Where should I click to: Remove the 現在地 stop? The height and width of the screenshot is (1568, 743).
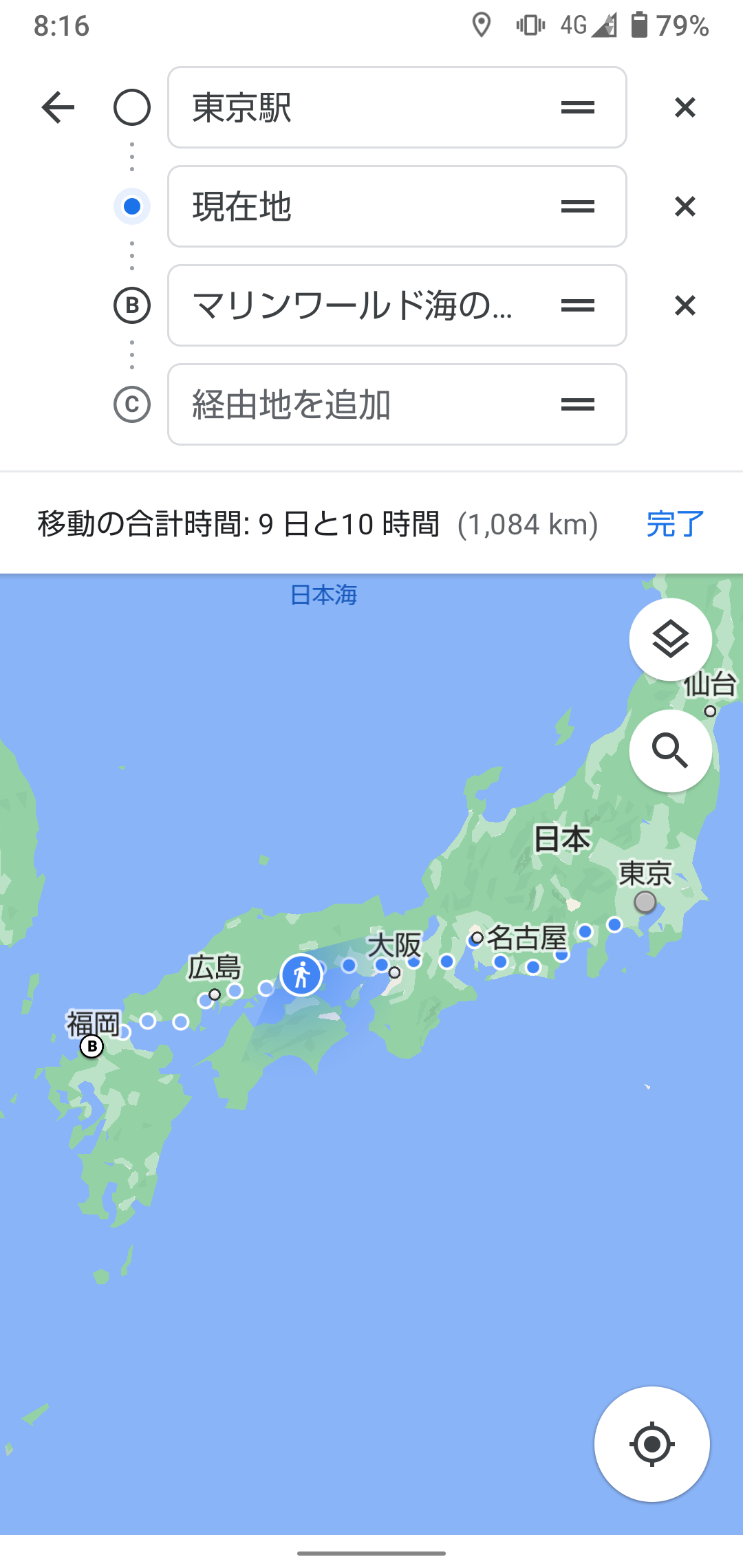point(685,206)
